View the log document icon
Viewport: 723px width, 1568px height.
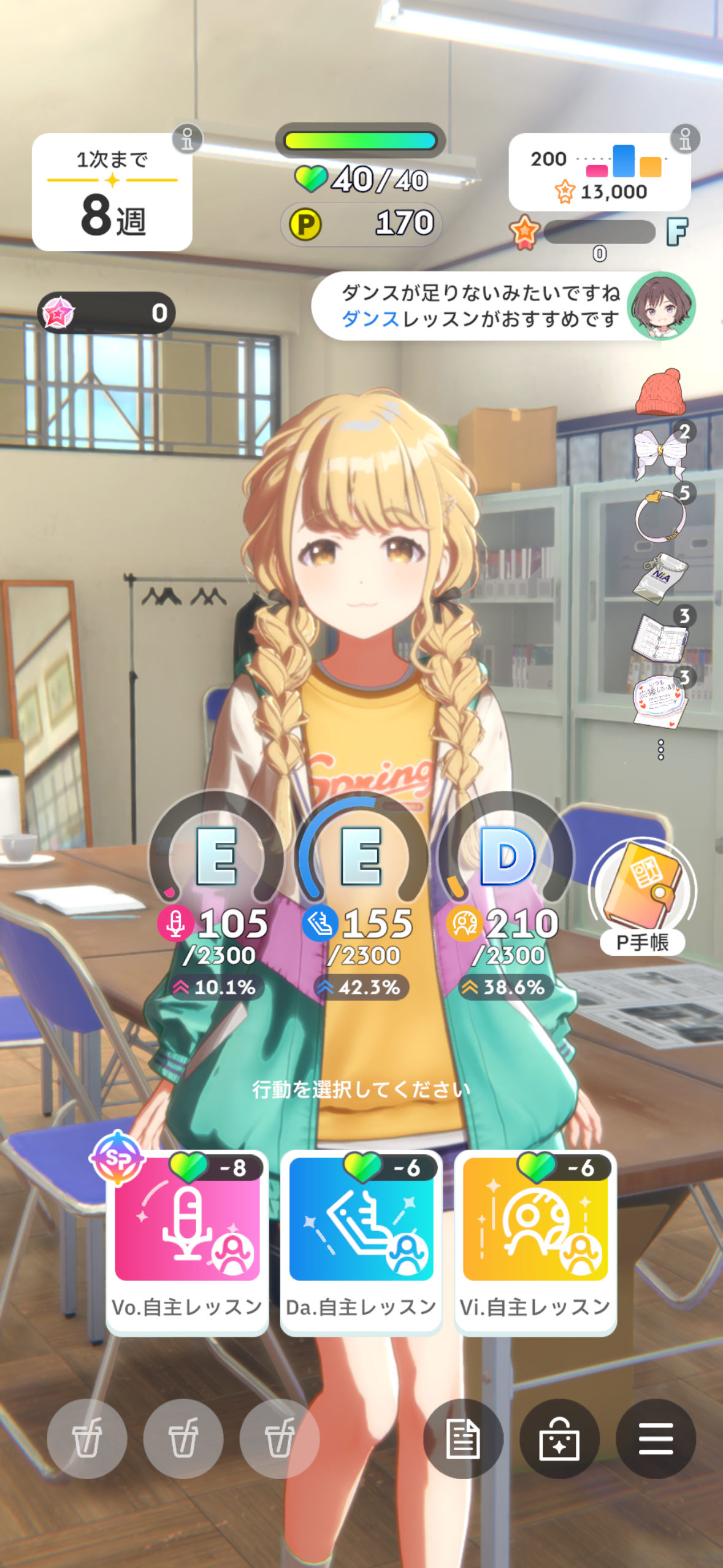point(463,1439)
